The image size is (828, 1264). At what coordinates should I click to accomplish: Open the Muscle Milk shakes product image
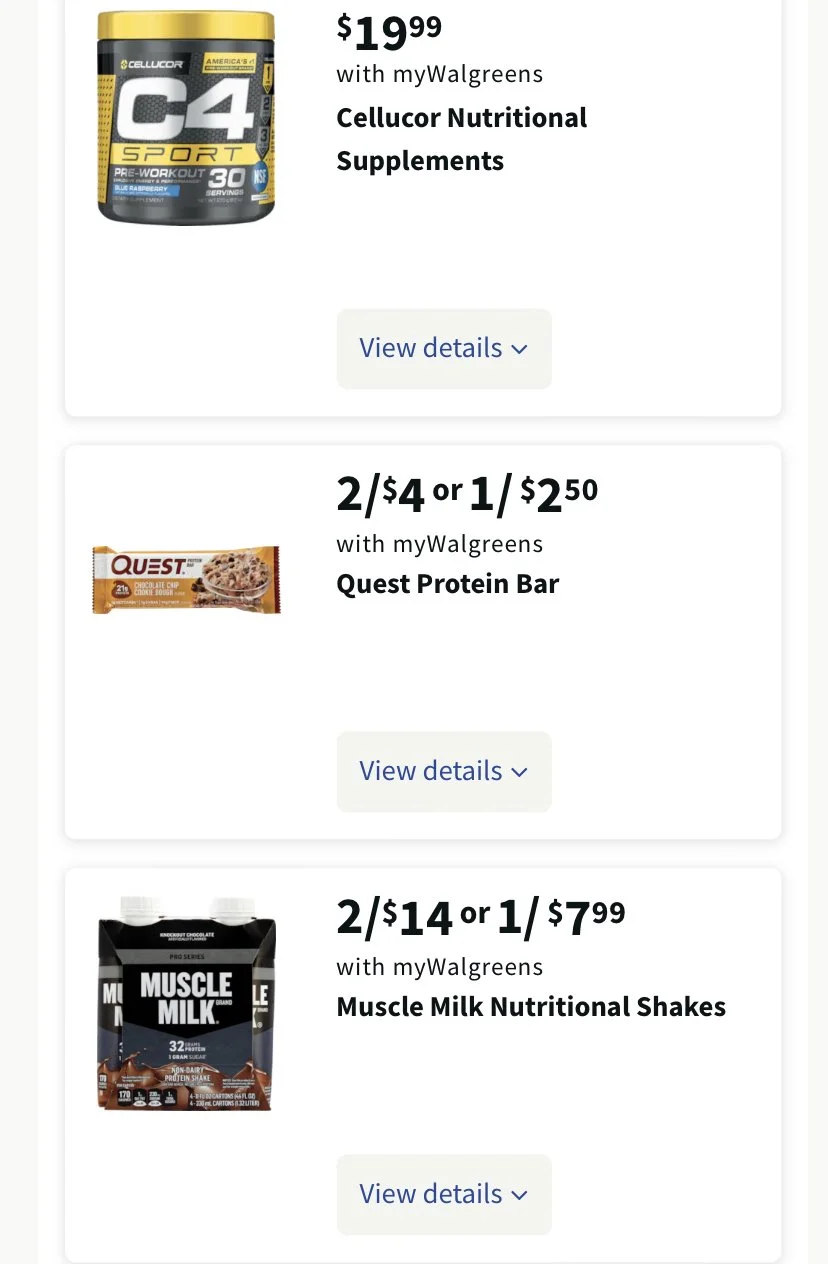coord(186,1002)
